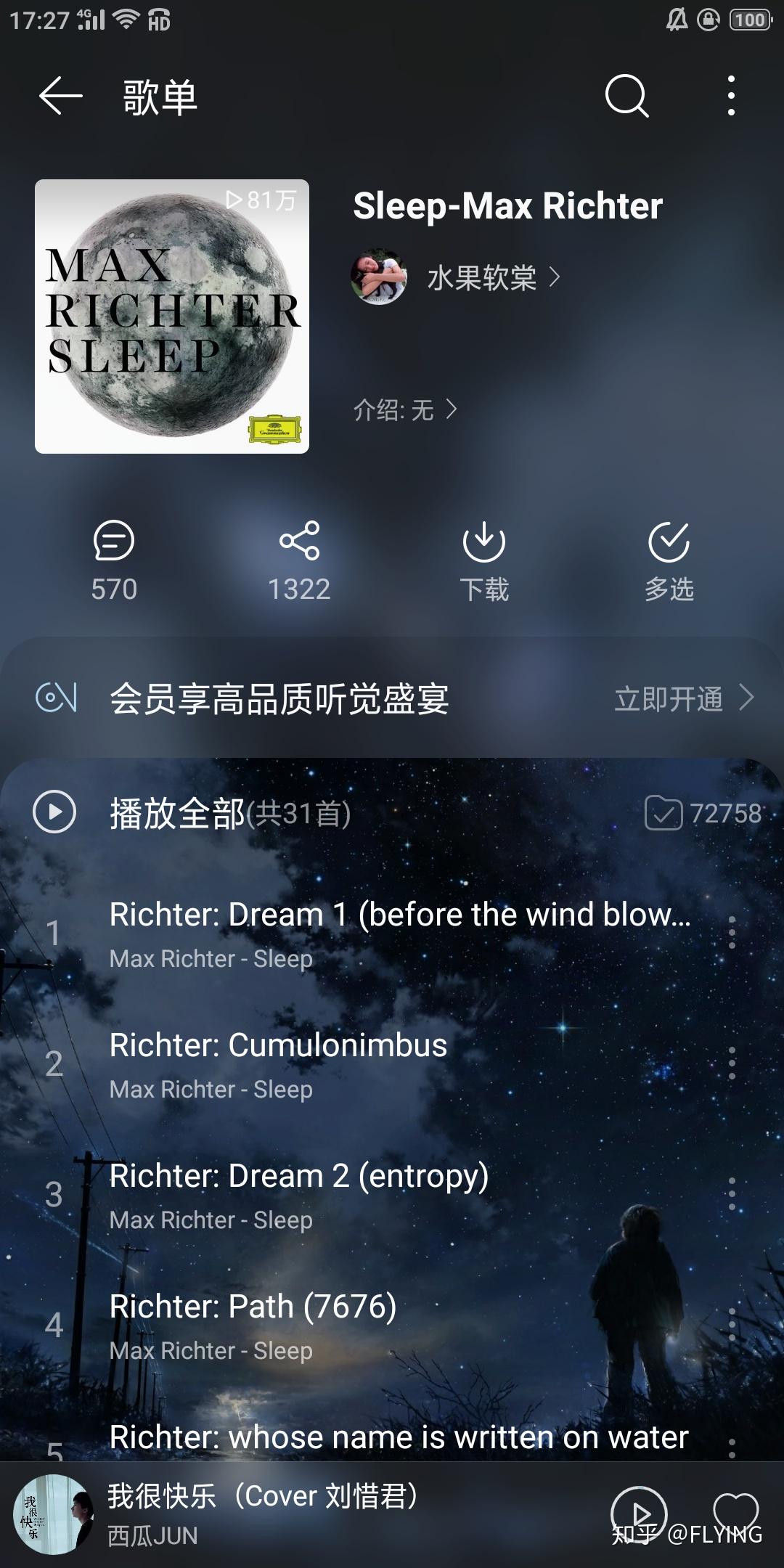Download the playlist via 下载
The width and height of the screenshot is (784, 1568).
point(484,560)
